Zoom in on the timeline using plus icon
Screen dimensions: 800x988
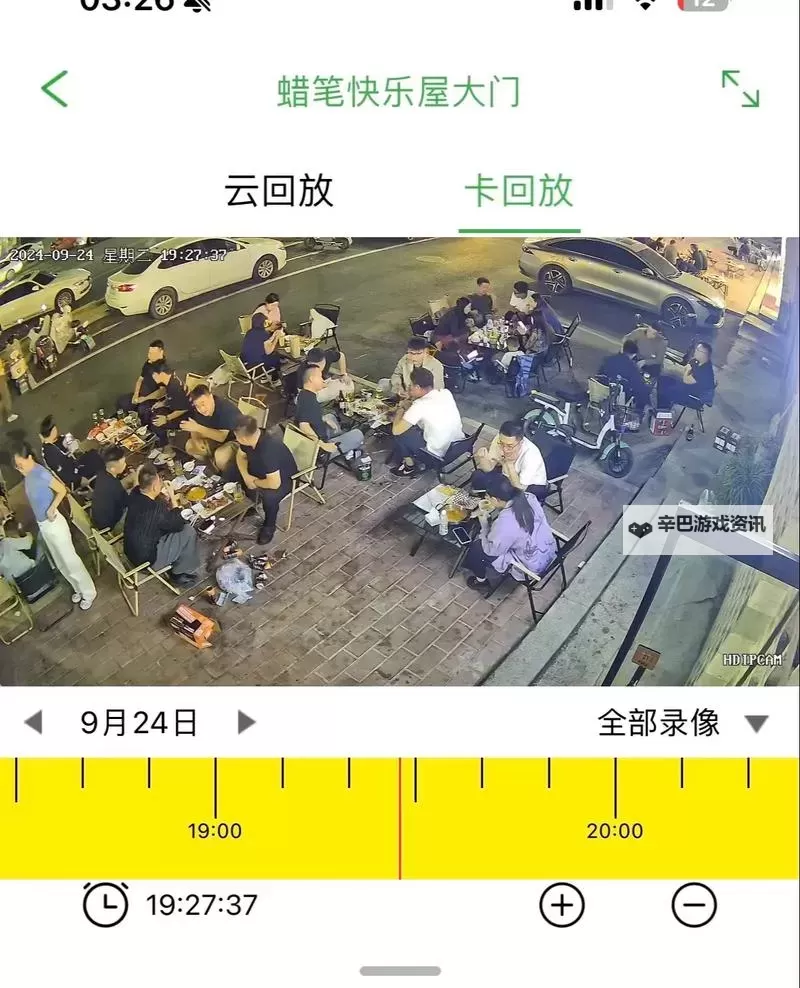(562, 904)
